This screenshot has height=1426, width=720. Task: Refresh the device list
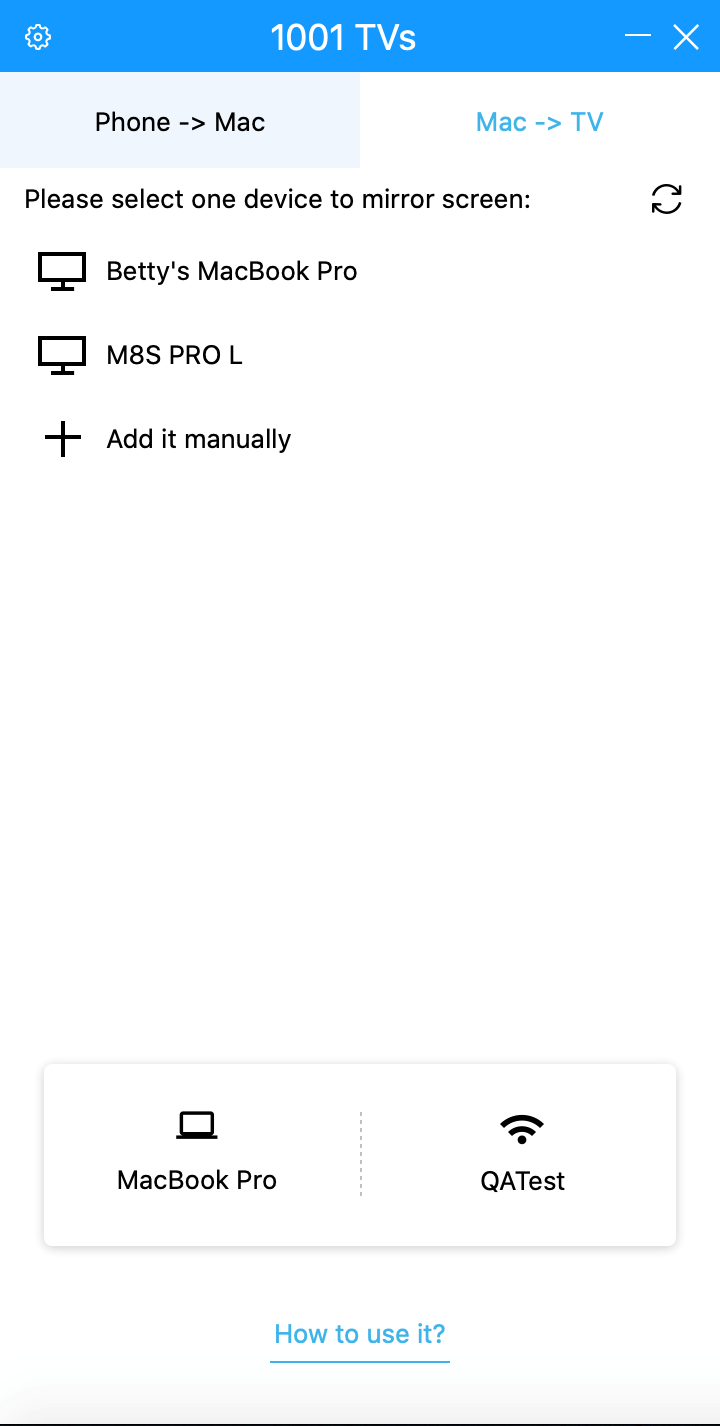667,199
